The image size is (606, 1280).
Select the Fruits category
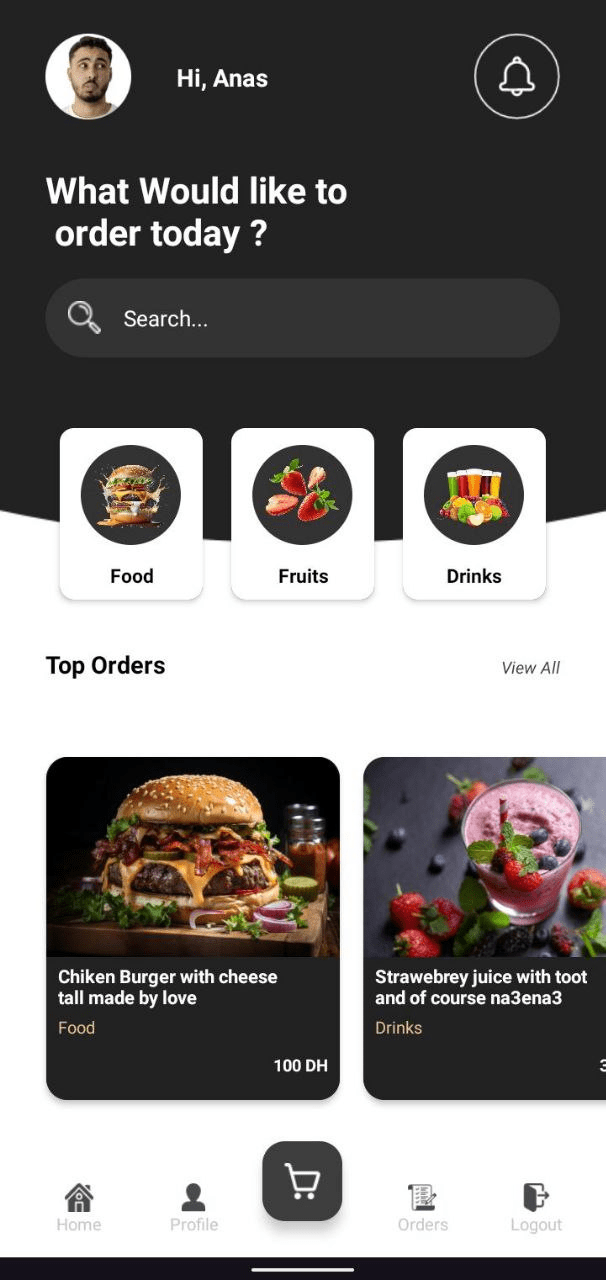[x=302, y=514]
